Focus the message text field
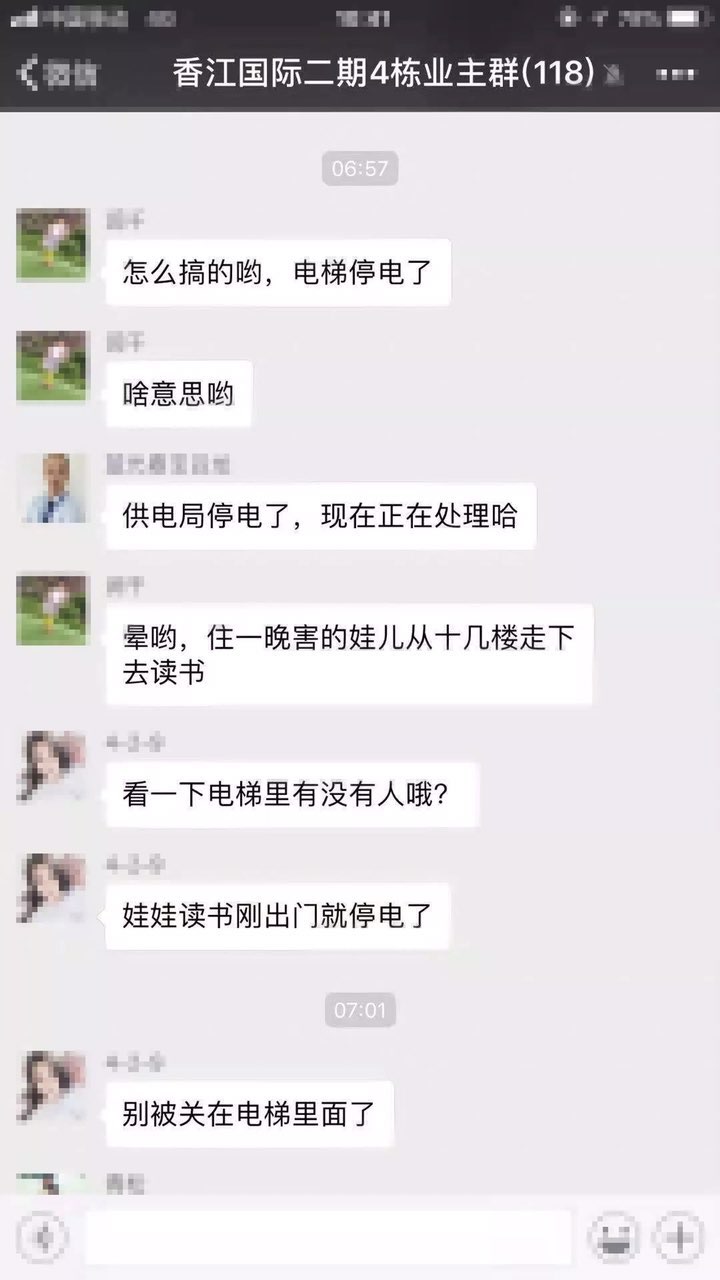Viewport: 720px width, 1280px height. [x=328, y=1238]
